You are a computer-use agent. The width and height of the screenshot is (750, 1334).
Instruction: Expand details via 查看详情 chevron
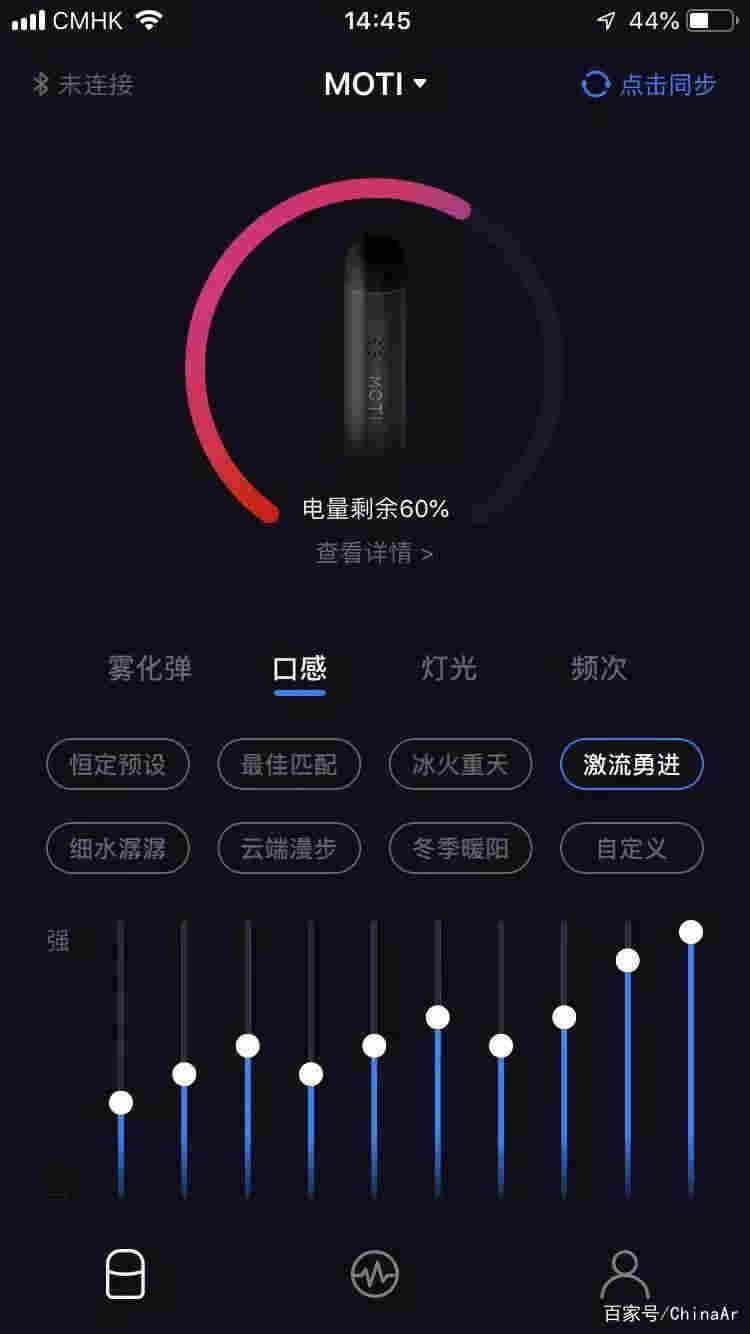pyautogui.click(x=375, y=554)
